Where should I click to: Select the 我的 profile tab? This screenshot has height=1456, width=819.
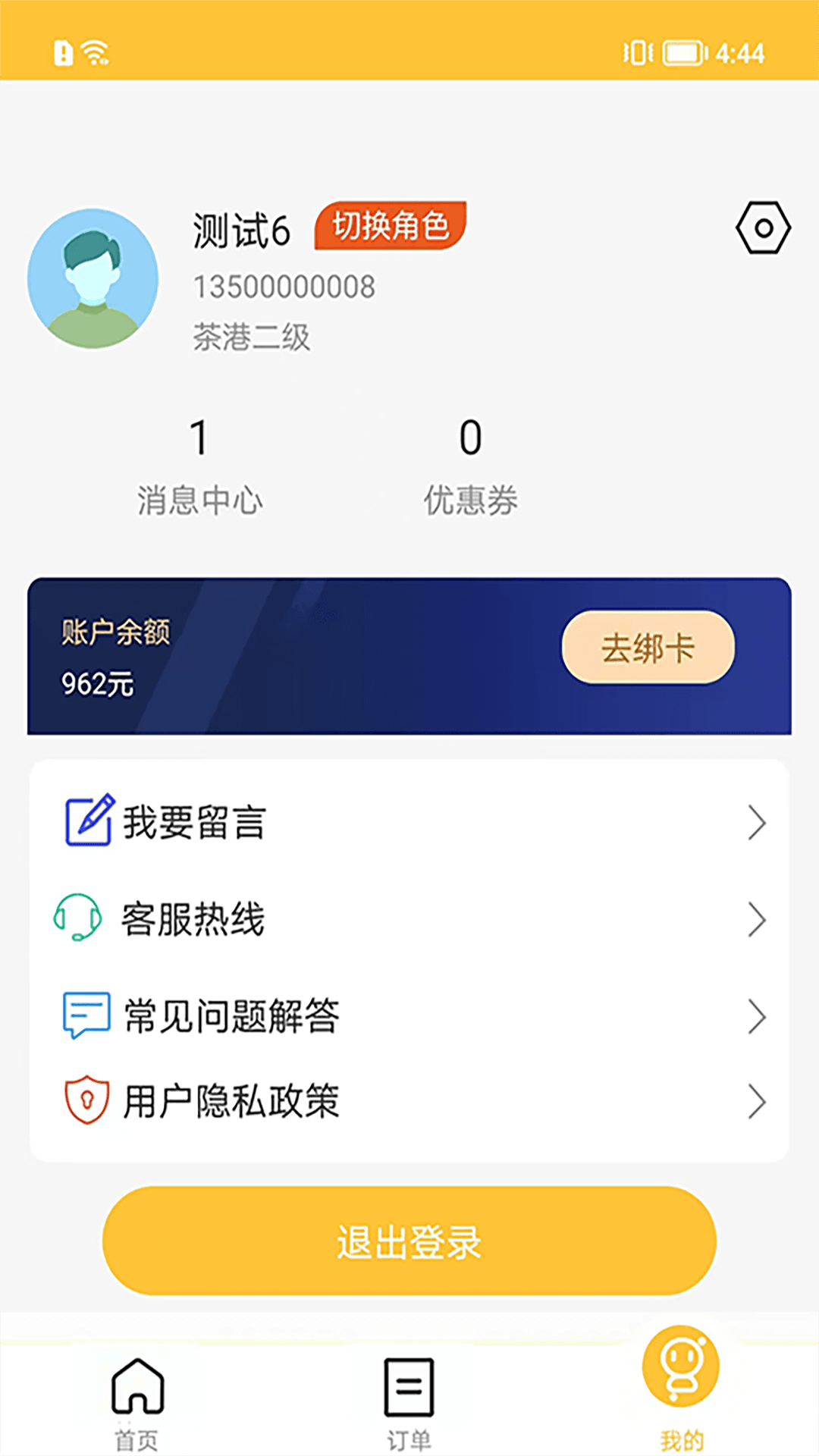click(681, 1388)
